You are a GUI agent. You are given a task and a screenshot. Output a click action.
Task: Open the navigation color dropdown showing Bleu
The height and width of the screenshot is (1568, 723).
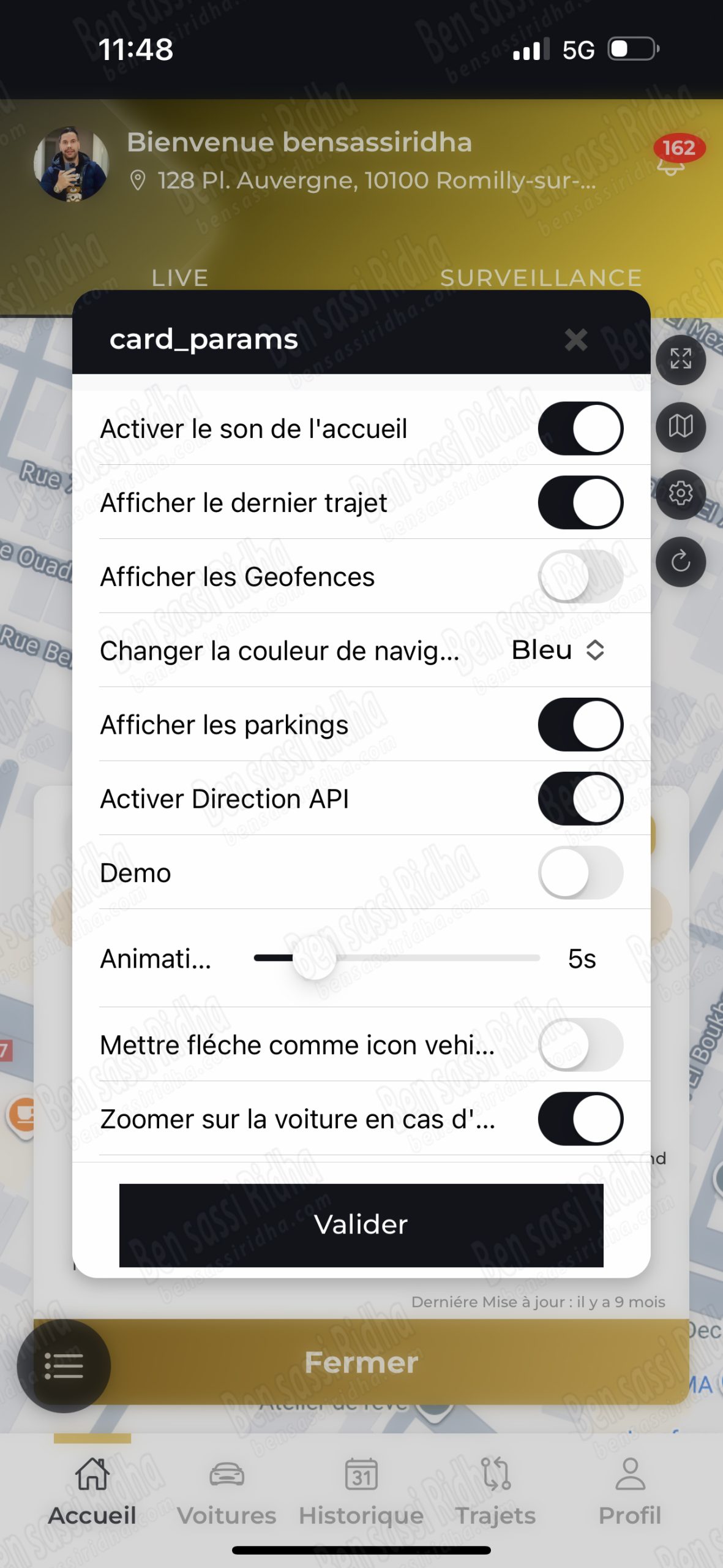558,650
